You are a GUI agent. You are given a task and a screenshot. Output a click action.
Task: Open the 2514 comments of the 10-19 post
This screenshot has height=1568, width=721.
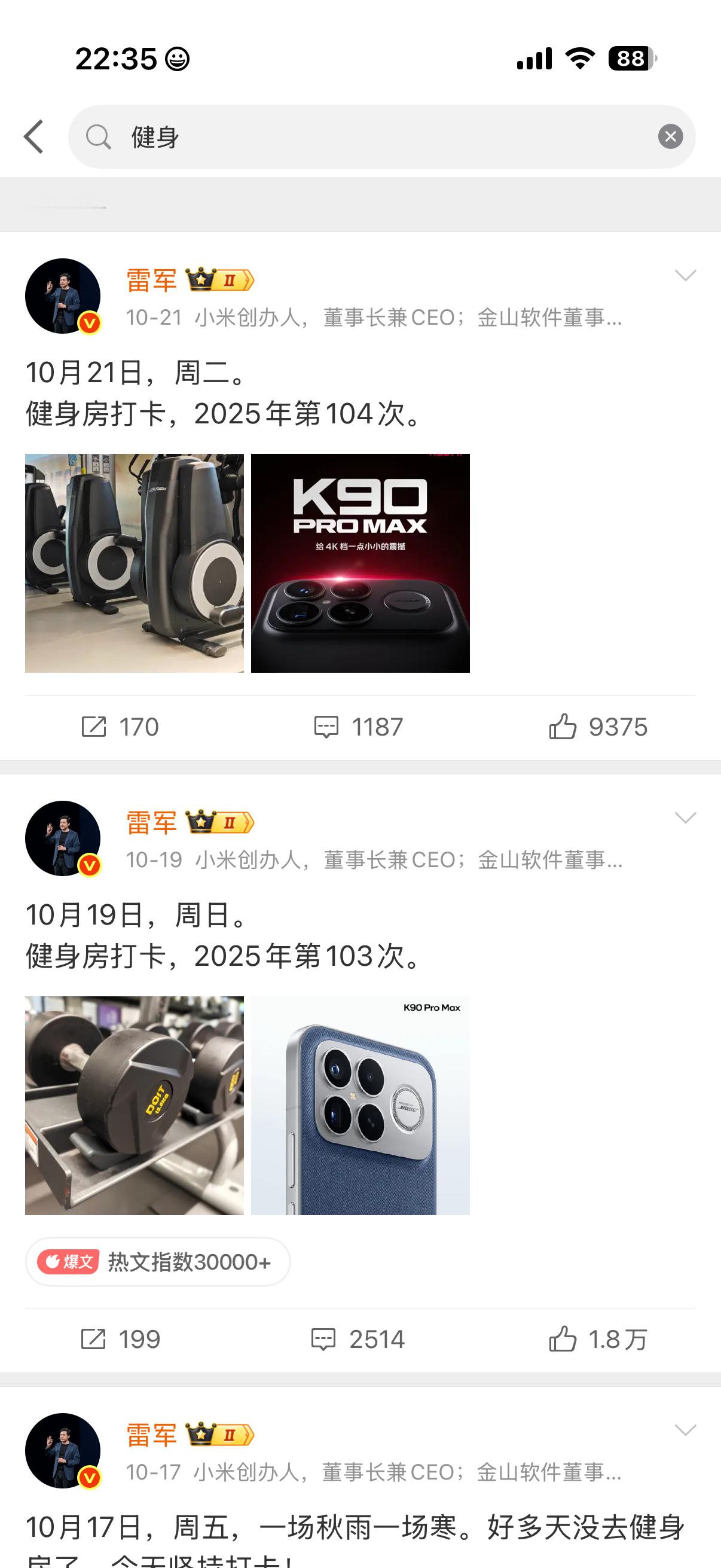(358, 1339)
